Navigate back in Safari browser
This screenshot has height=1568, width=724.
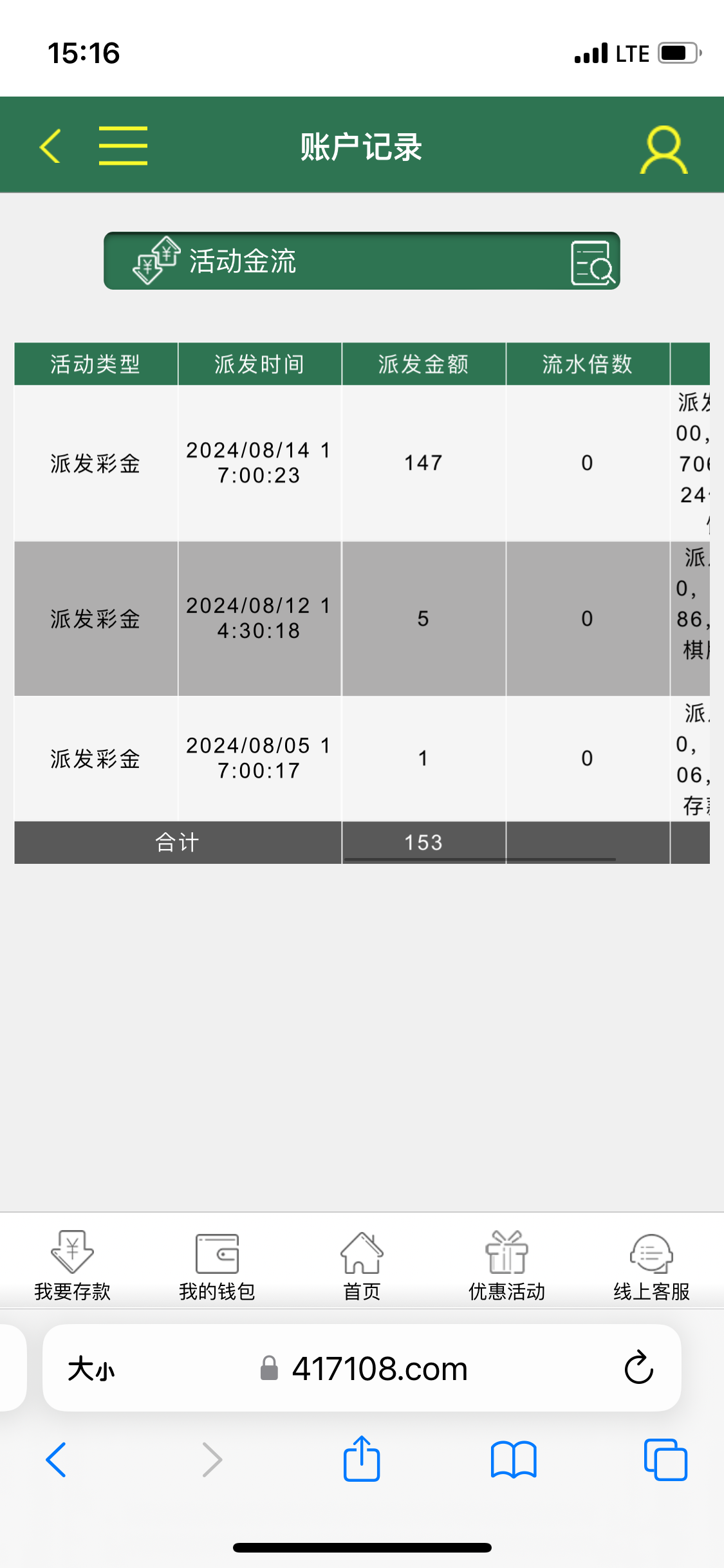point(57,1459)
